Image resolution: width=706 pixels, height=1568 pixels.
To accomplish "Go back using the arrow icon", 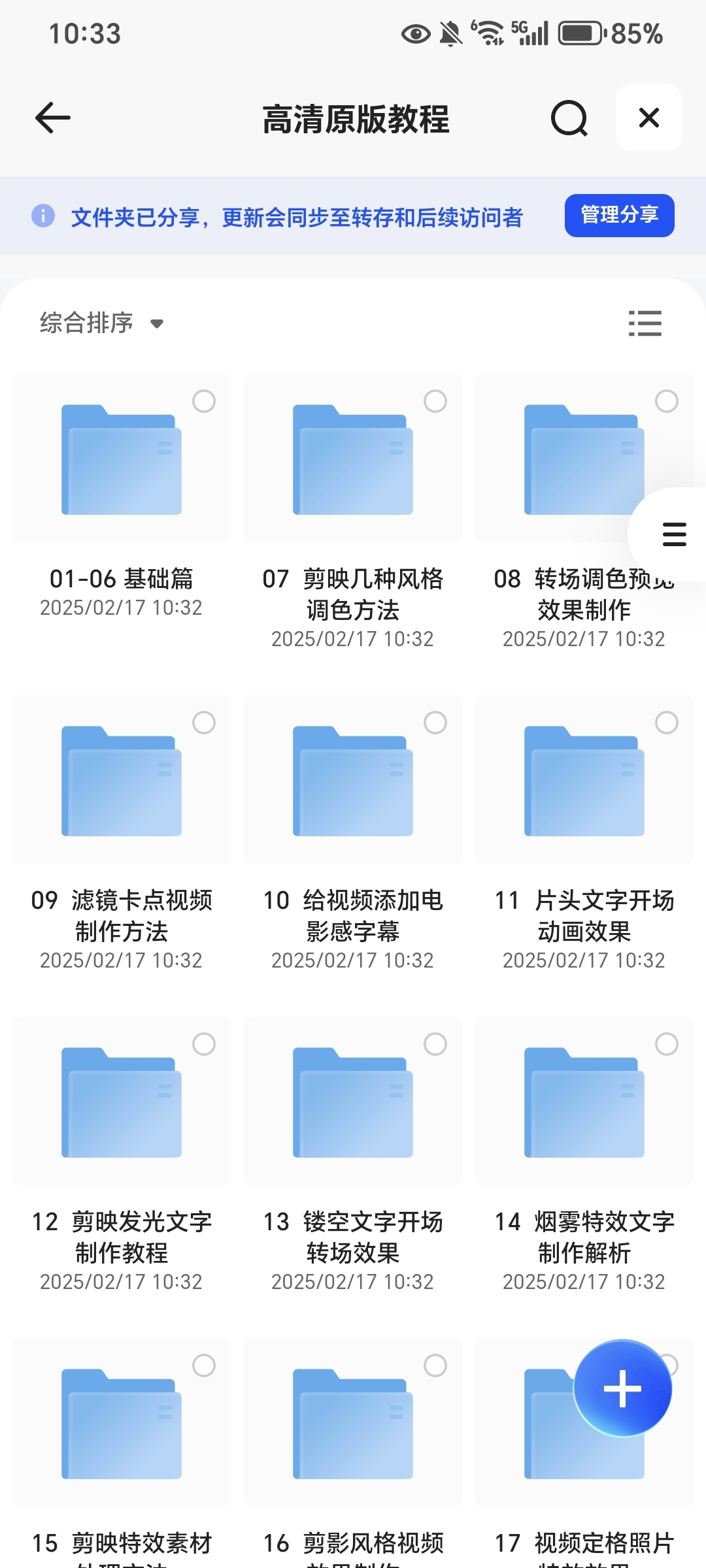I will (52, 118).
